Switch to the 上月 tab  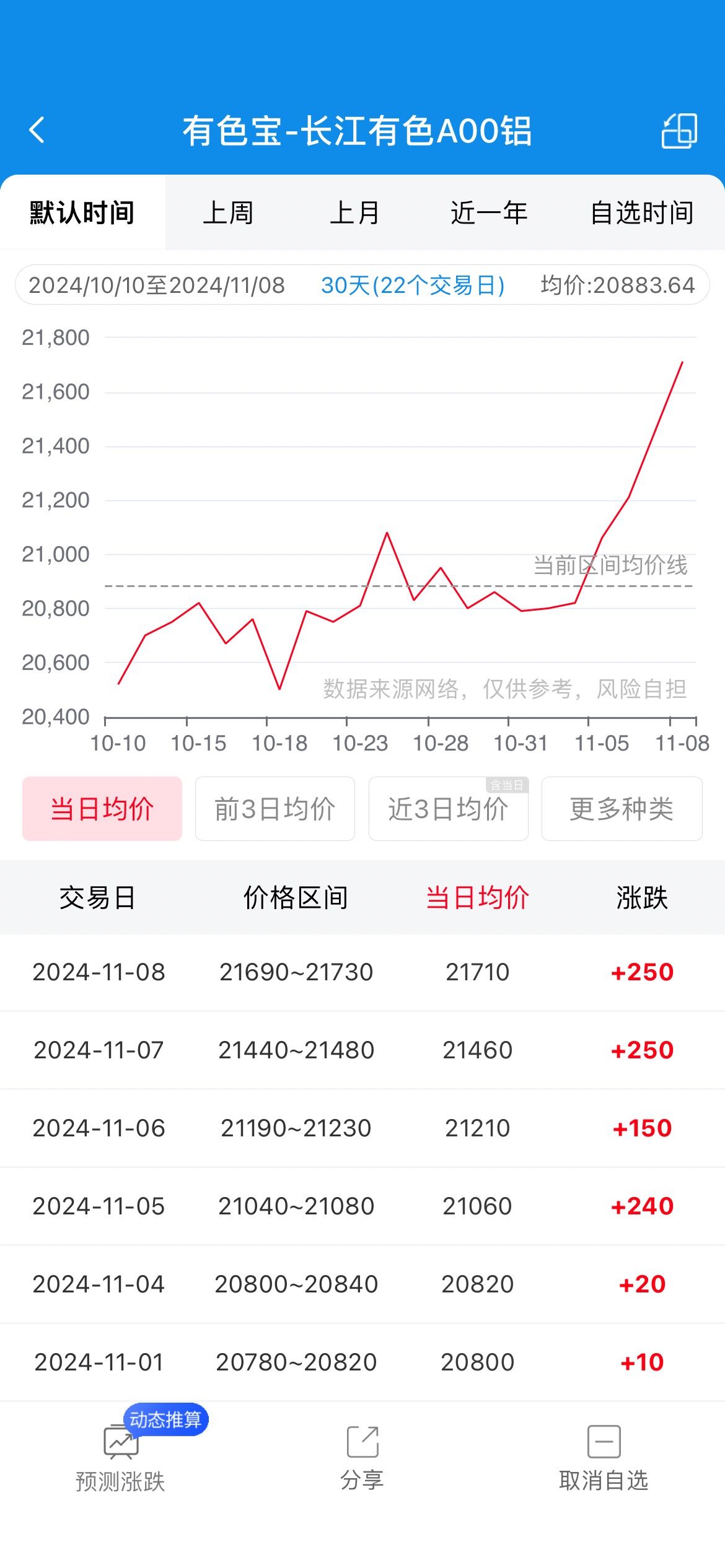click(x=354, y=212)
